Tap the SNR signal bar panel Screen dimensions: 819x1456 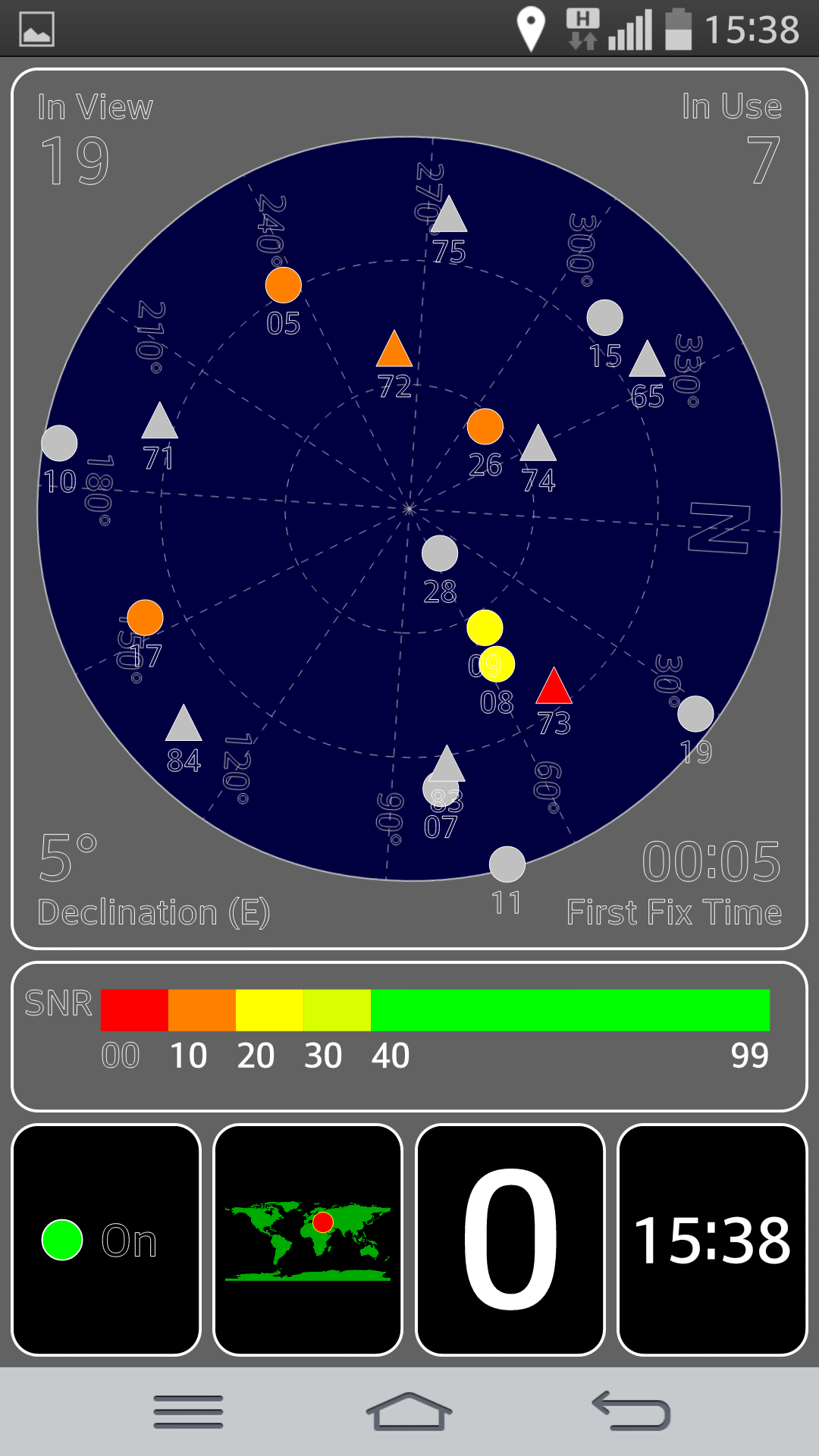click(x=409, y=1037)
